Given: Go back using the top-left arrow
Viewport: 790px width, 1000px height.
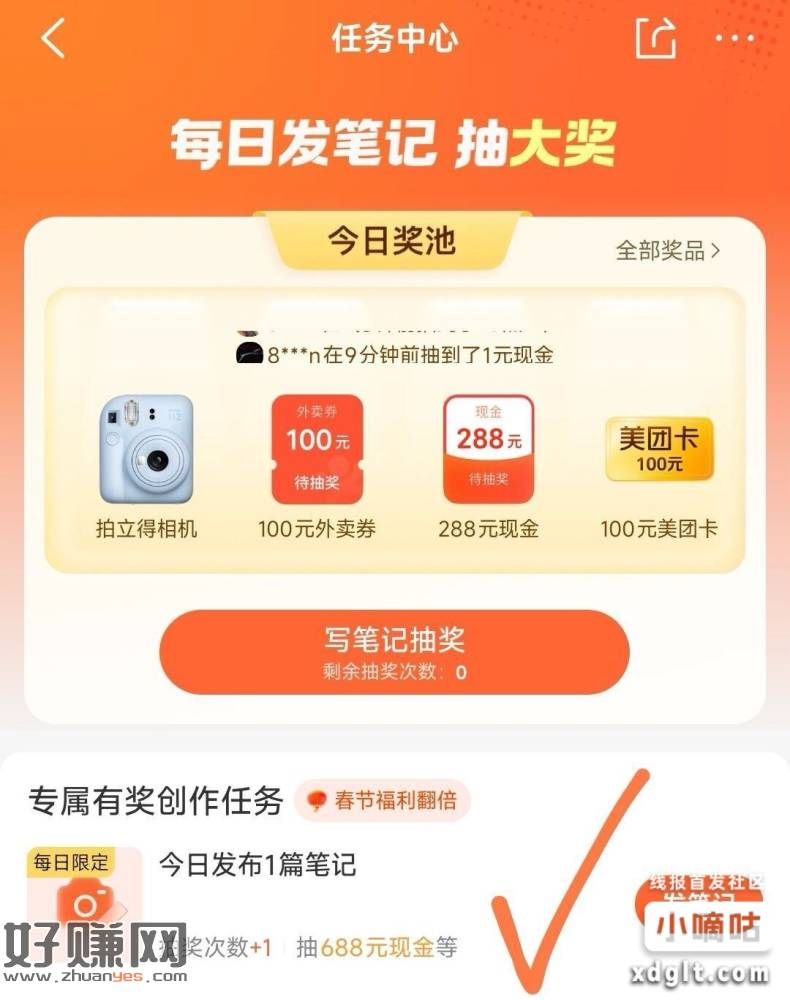Looking at the screenshot, I should tap(53, 39).
